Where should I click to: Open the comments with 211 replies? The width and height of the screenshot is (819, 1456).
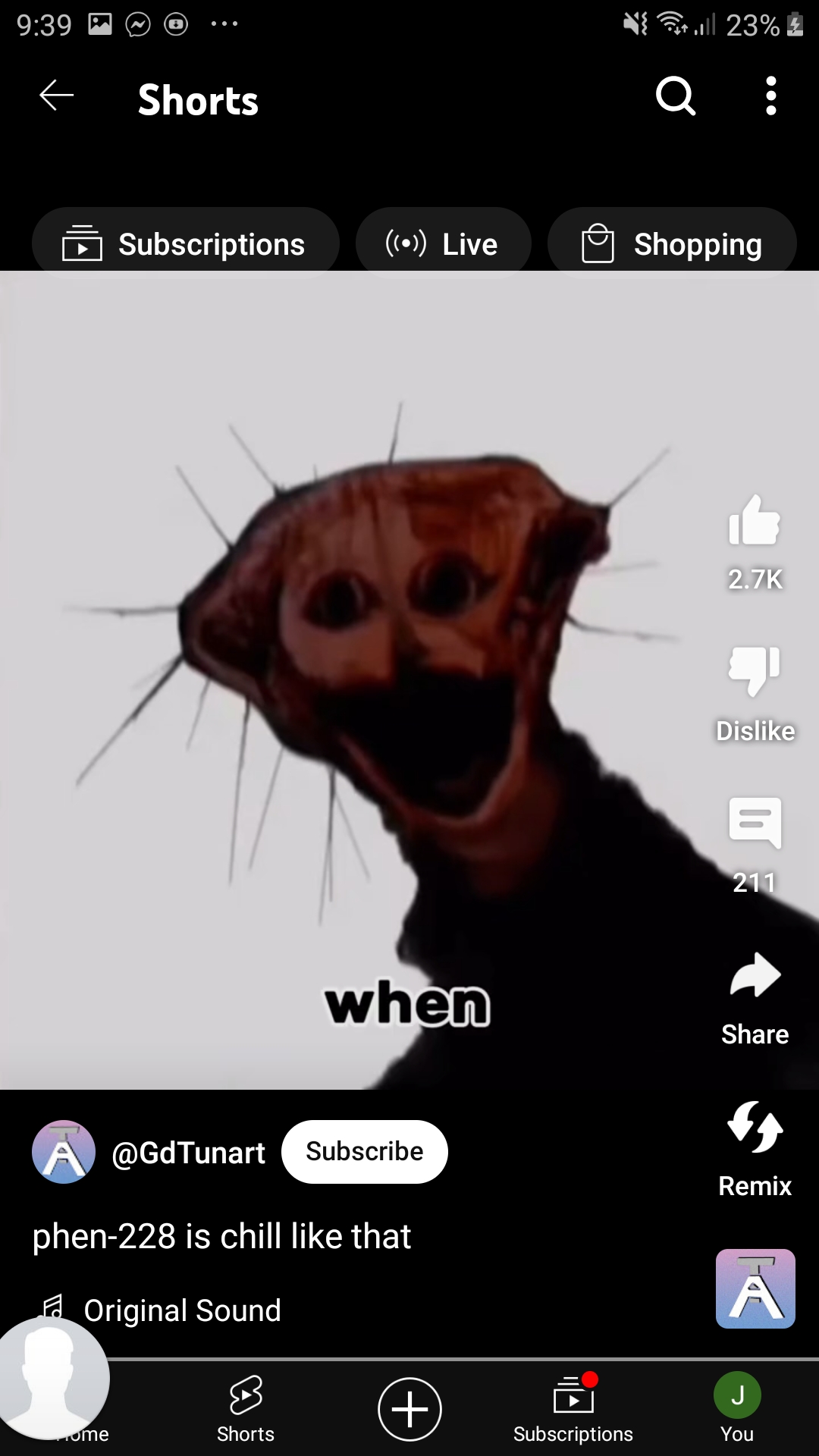click(755, 824)
